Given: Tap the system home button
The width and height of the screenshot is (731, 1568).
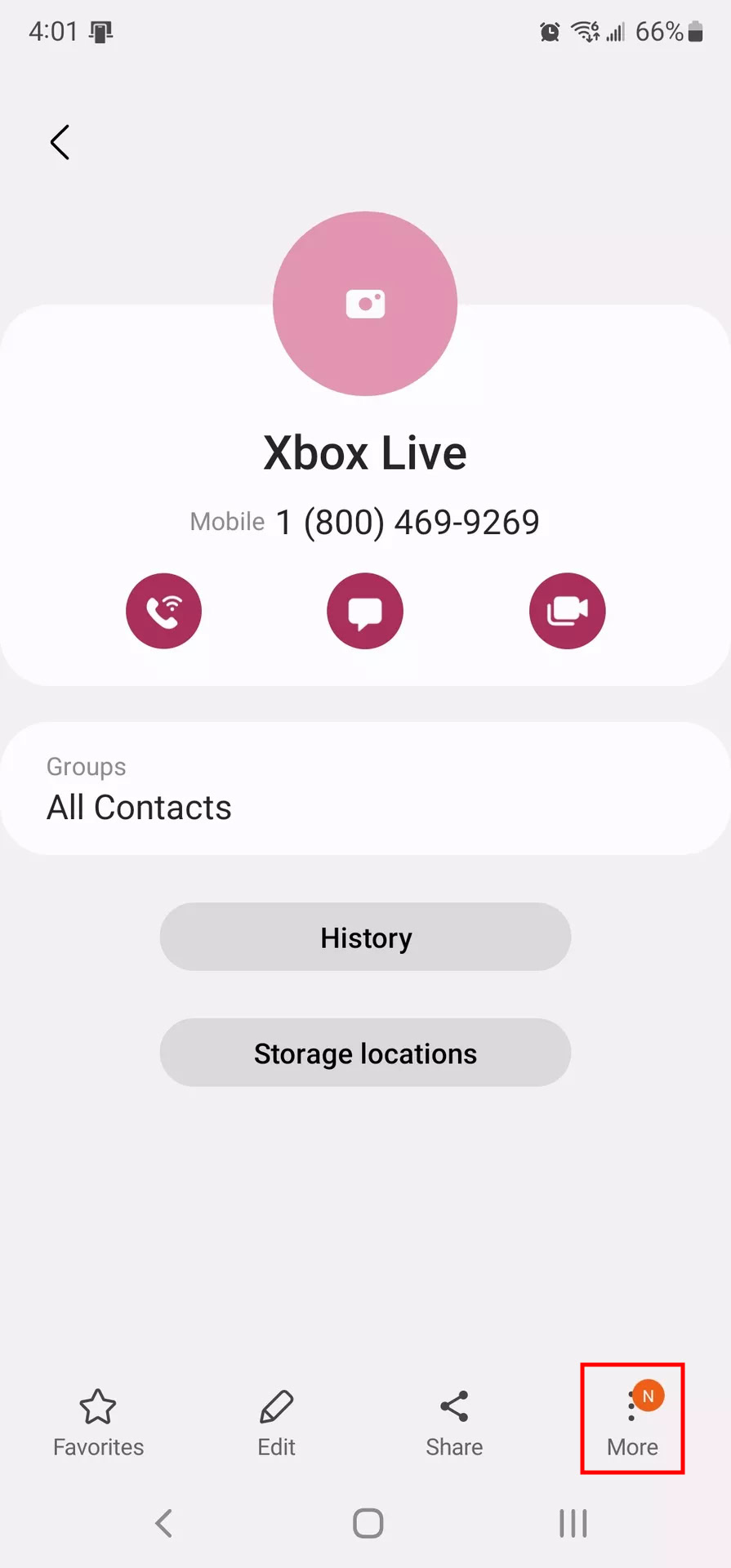Looking at the screenshot, I should 368,1523.
